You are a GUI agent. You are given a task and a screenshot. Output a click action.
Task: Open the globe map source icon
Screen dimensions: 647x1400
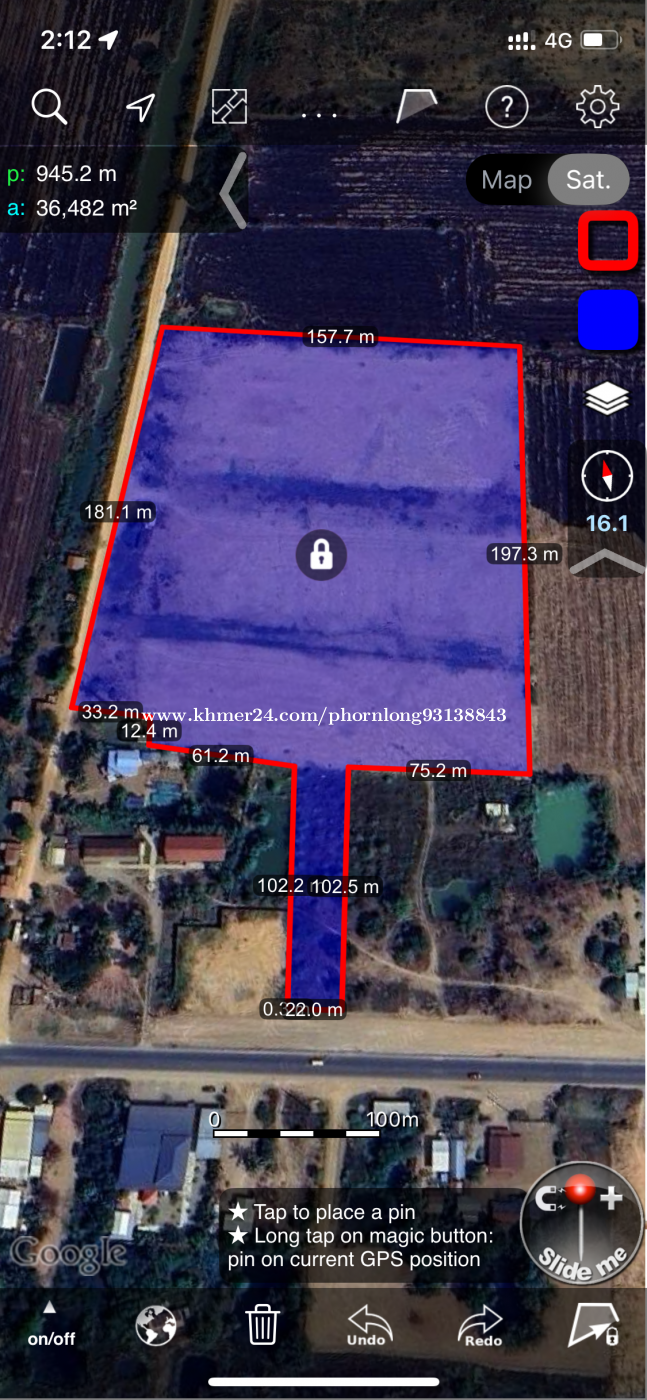(x=156, y=1326)
